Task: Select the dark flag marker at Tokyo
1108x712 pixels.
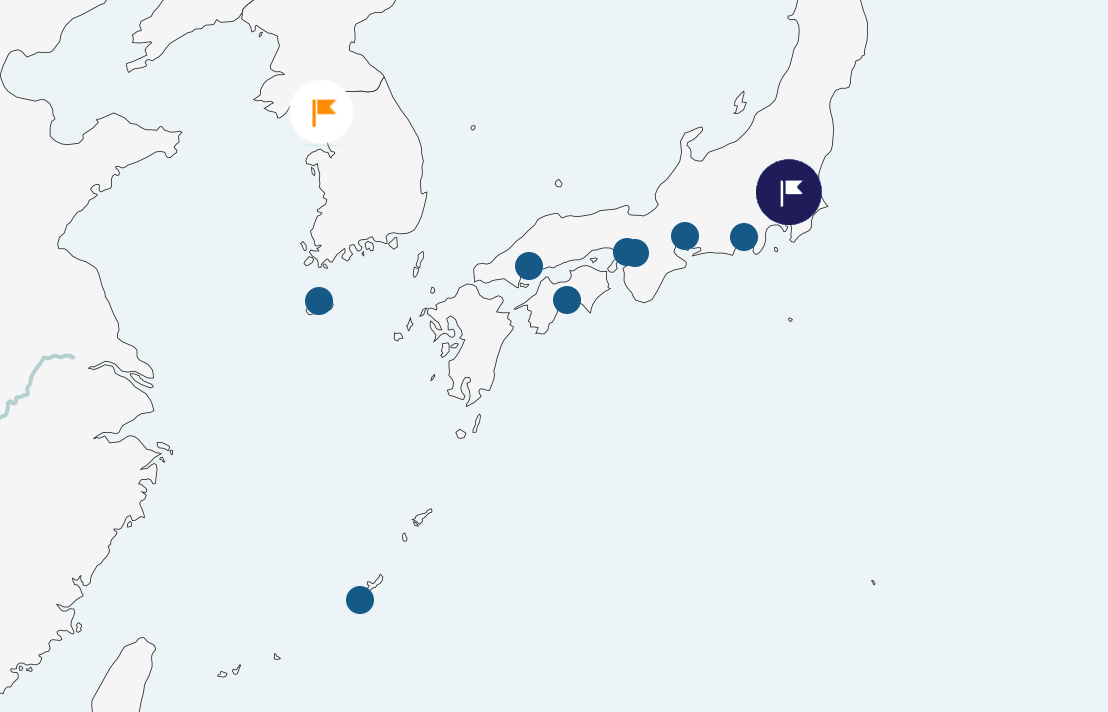Action: [789, 192]
